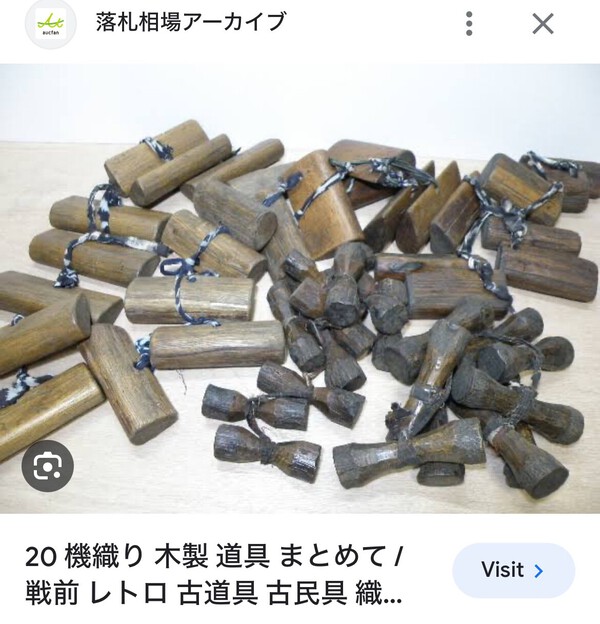Tap the Visit button
The height and width of the screenshot is (624, 600).
(513, 570)
